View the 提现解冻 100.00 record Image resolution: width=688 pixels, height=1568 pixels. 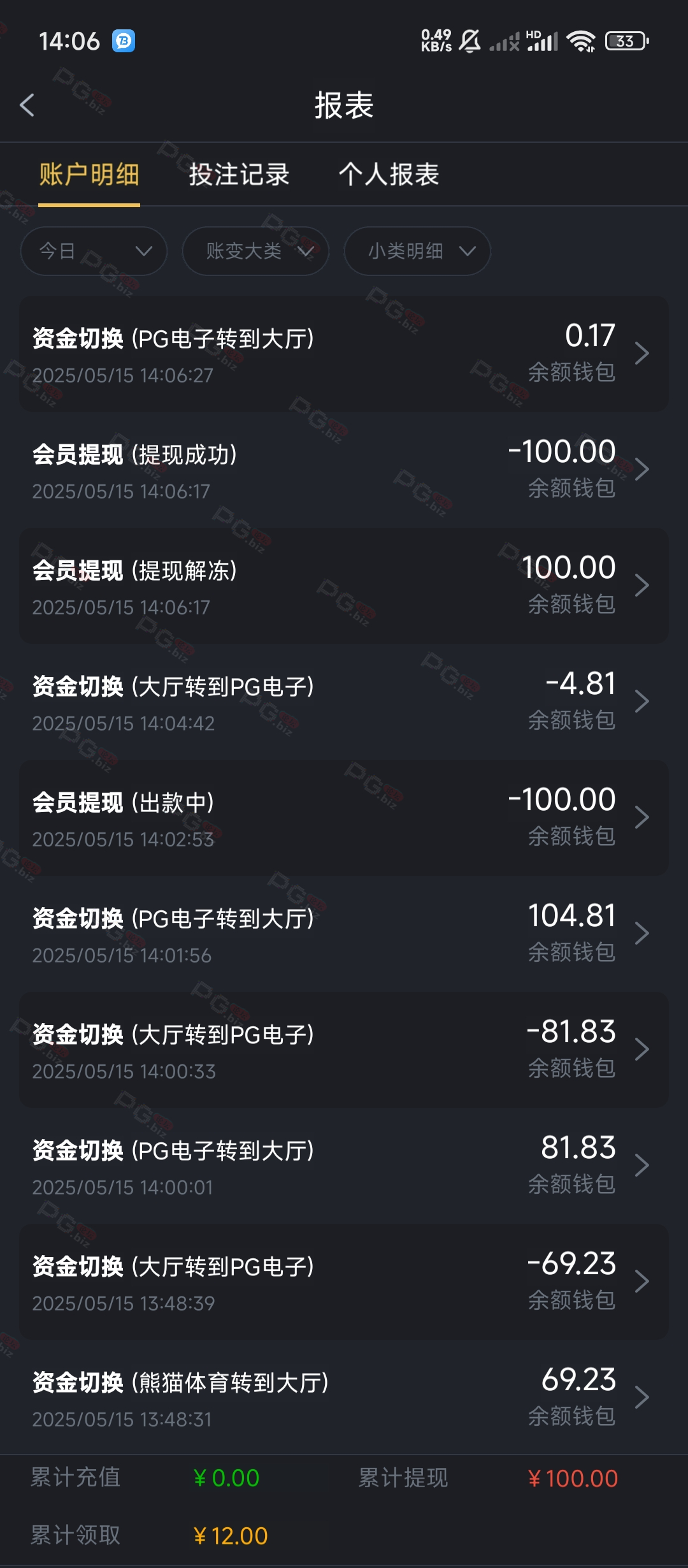click(x=344, y=586)
